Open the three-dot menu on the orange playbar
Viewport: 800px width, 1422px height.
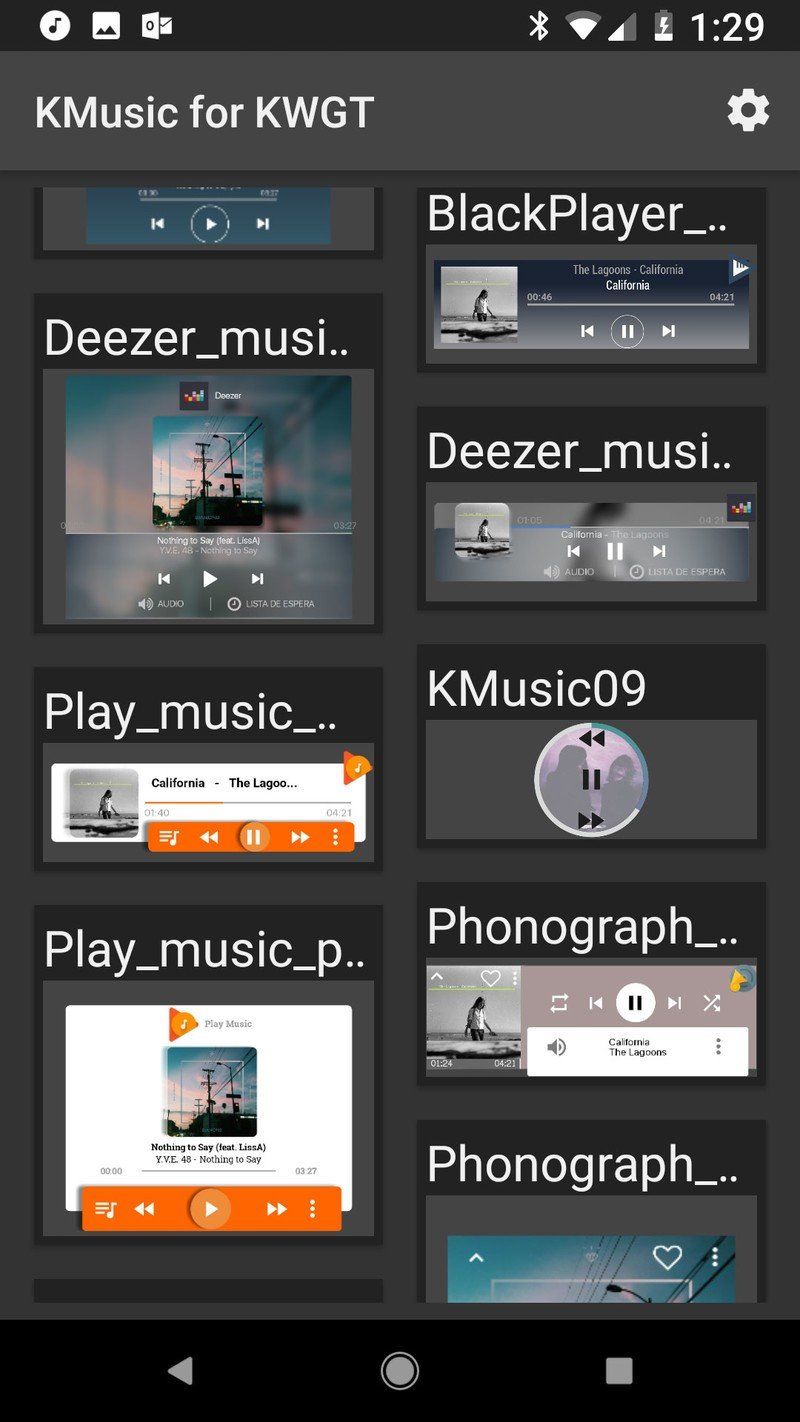334,836
